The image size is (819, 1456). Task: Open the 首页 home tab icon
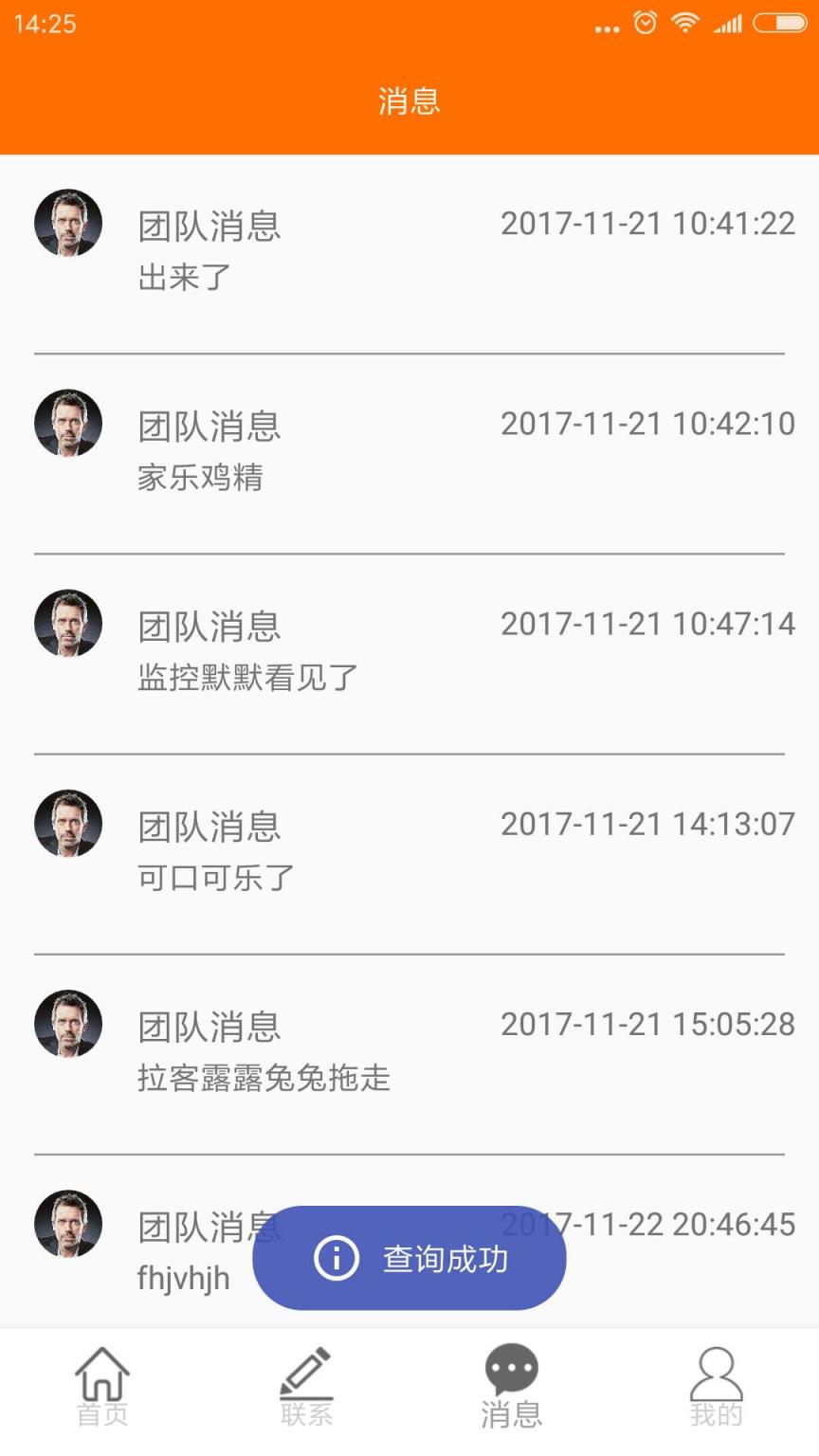(x=101, y=1370)
